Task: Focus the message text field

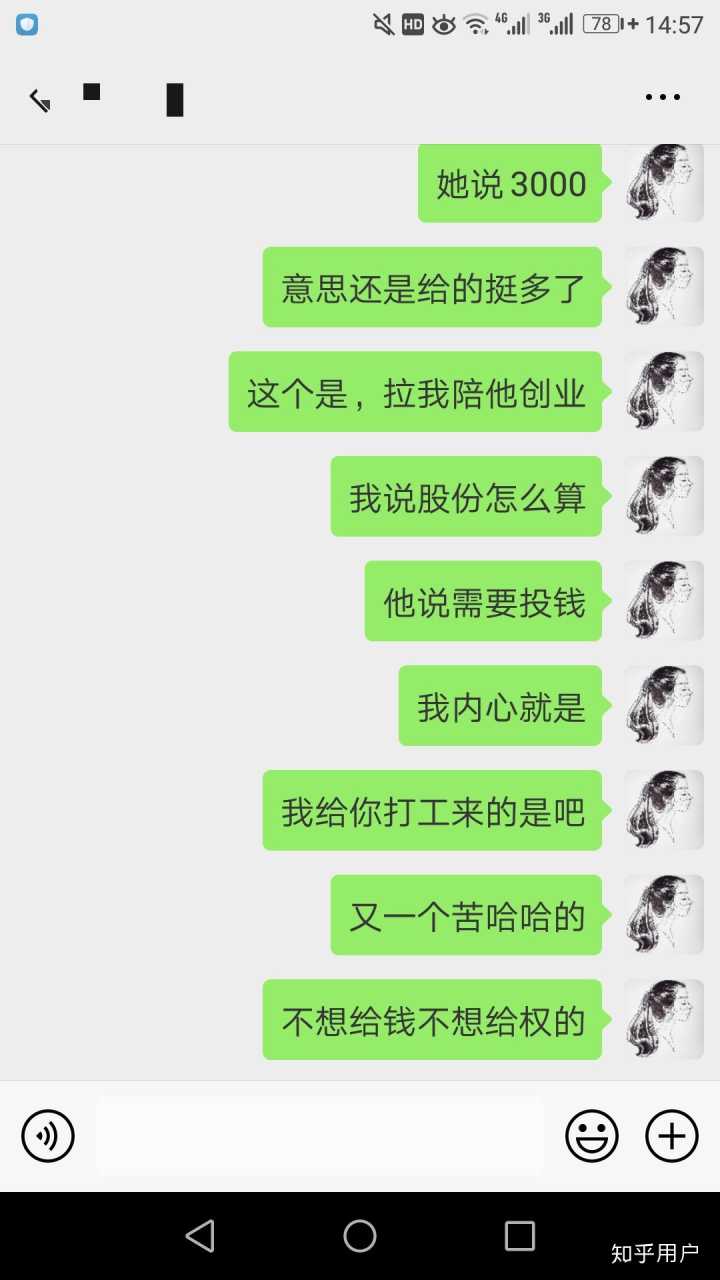Action: (x=320, y=1136)
